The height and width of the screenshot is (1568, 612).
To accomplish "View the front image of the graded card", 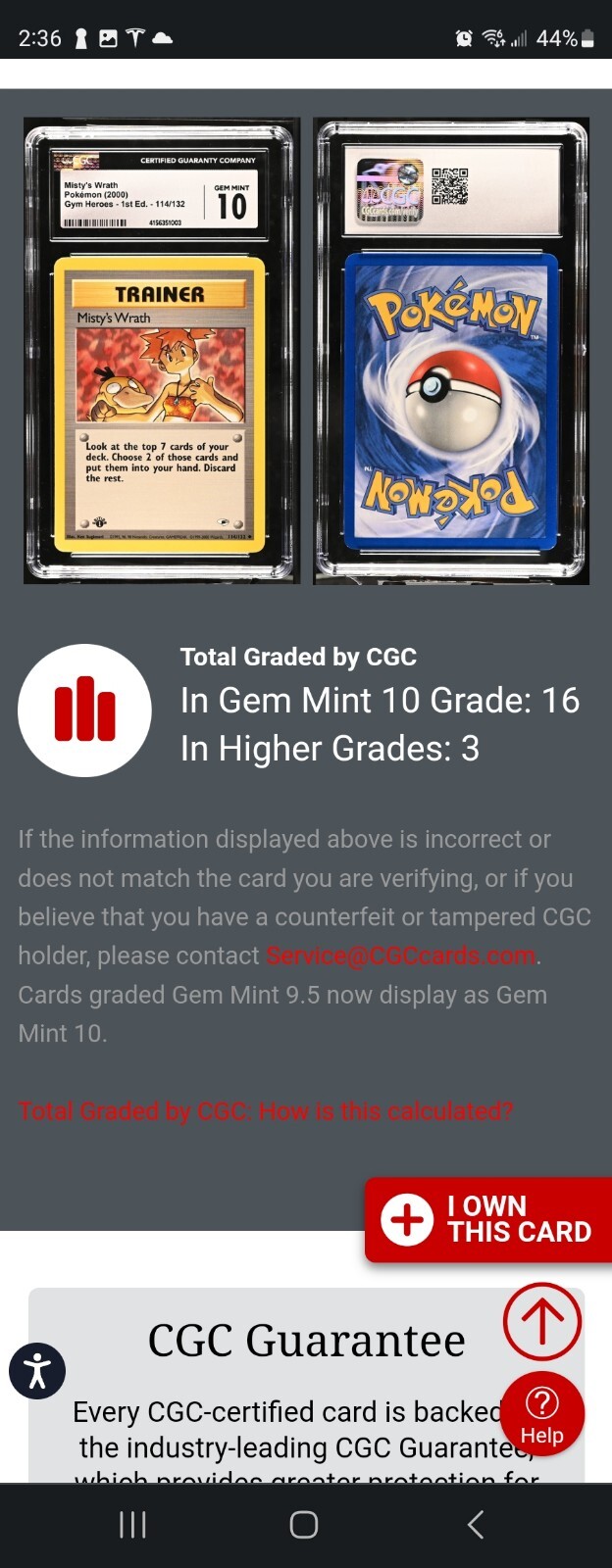I will tap(162, 351).
